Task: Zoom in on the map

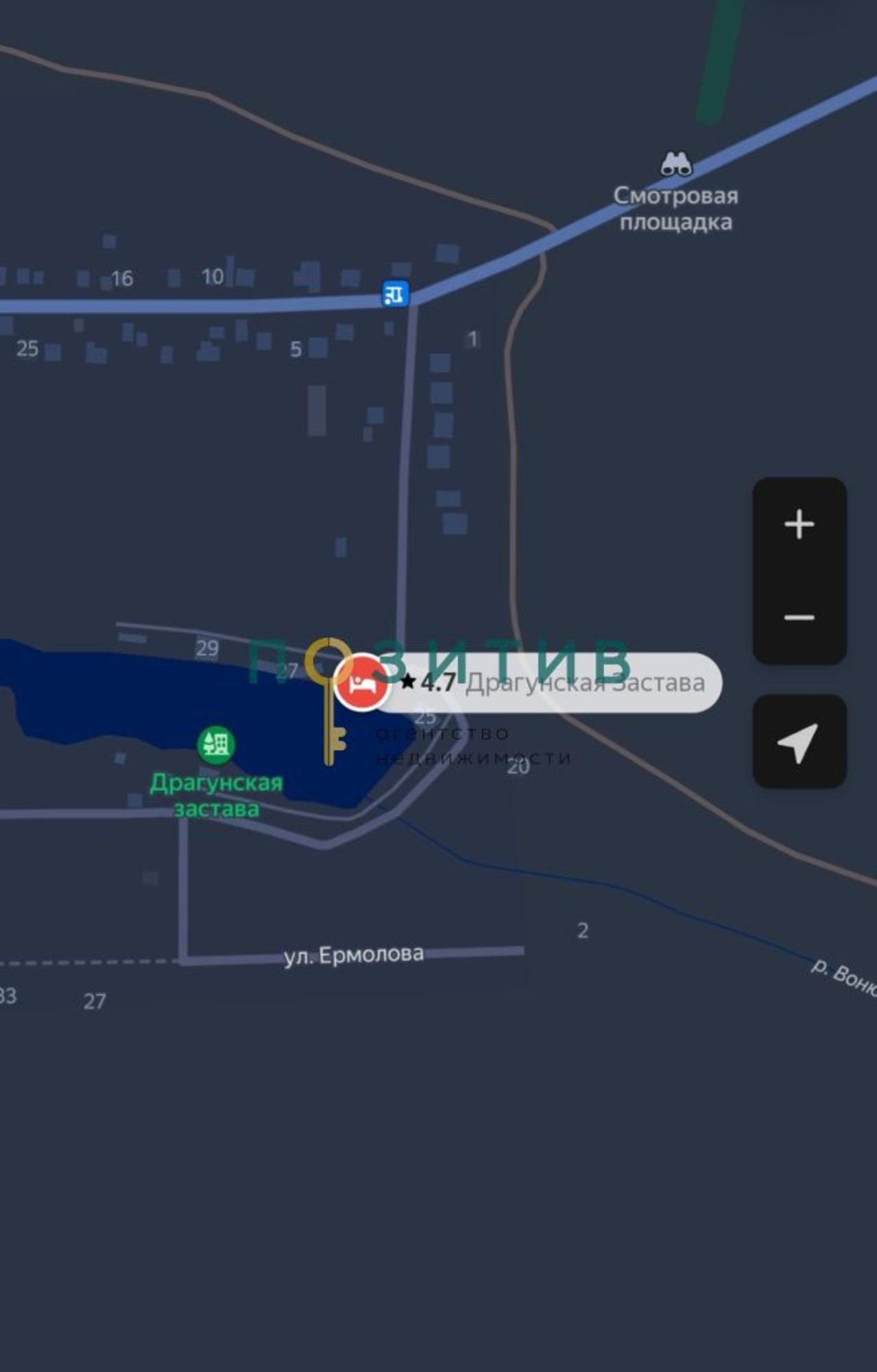Action: (x=799, y=524)
